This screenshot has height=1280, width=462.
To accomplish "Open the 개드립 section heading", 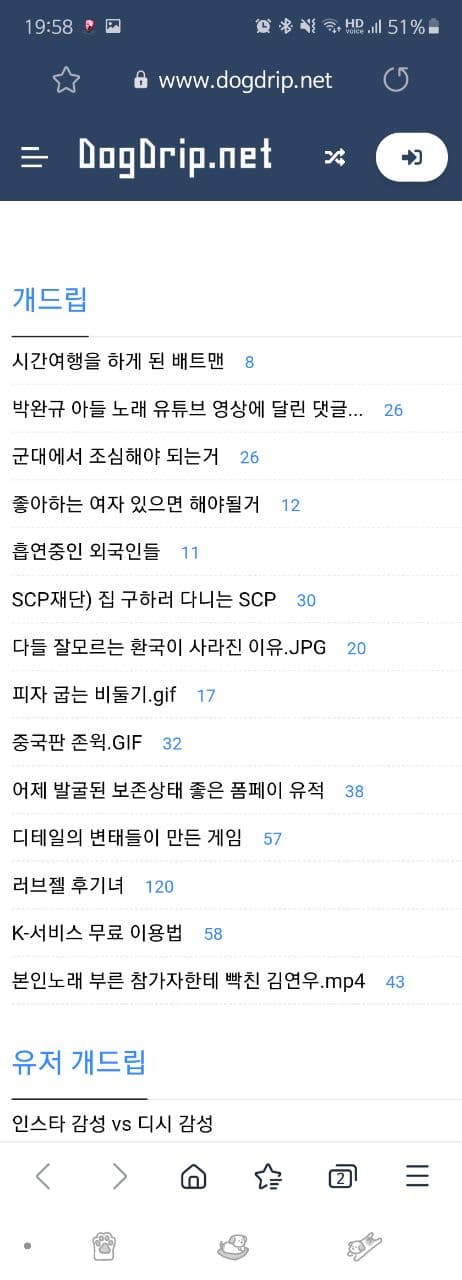I will [50, 298].
